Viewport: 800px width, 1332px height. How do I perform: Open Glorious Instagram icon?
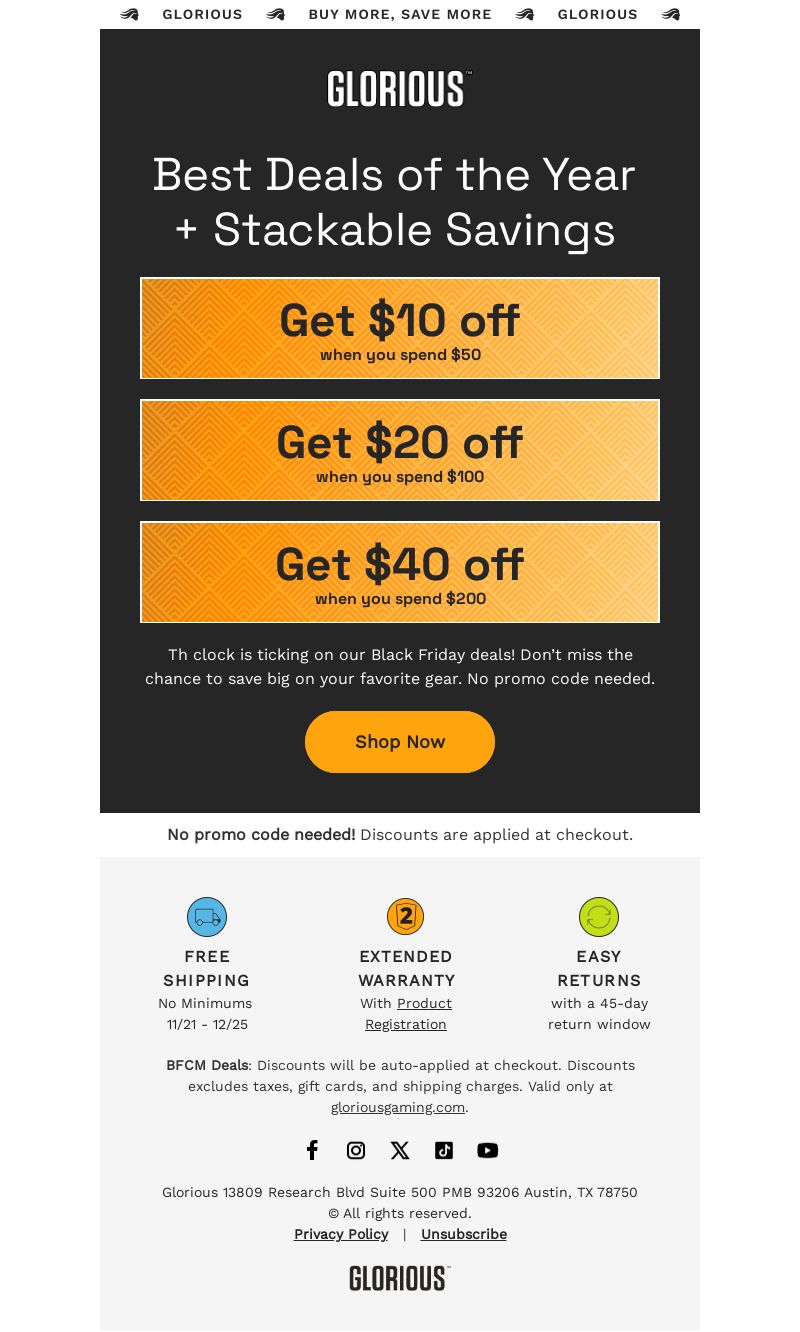(356, 1150)
